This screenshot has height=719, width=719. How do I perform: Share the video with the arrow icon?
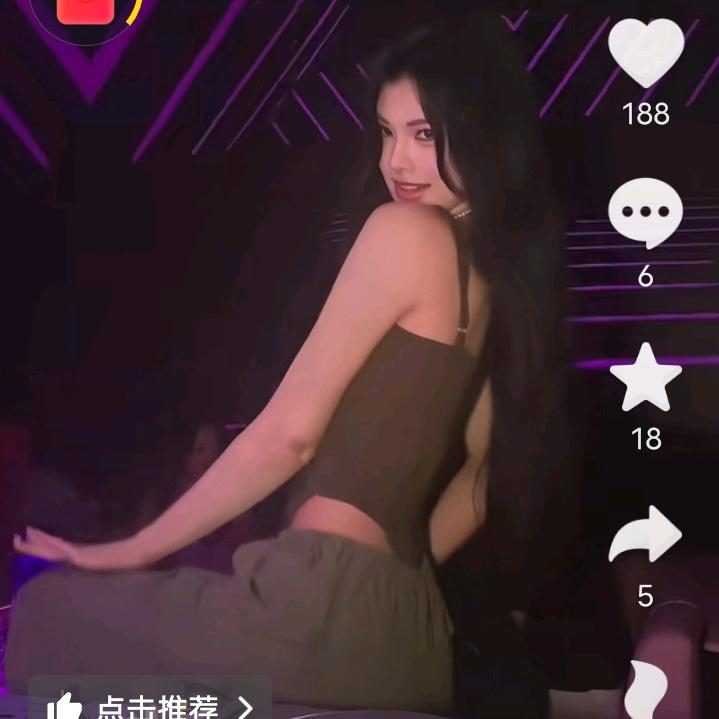(645, 534)
